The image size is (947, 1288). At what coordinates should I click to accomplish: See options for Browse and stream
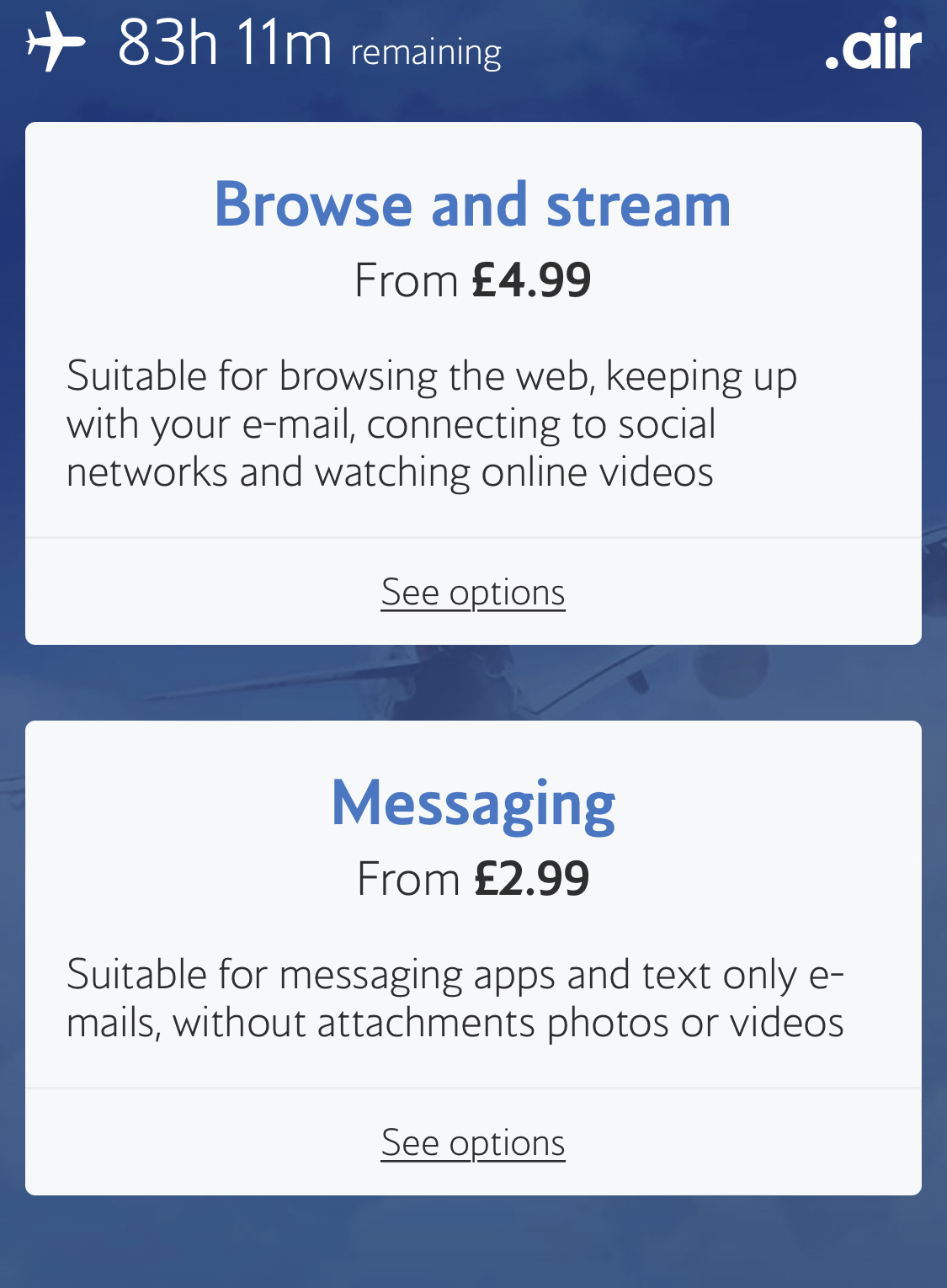coord(472,593)
